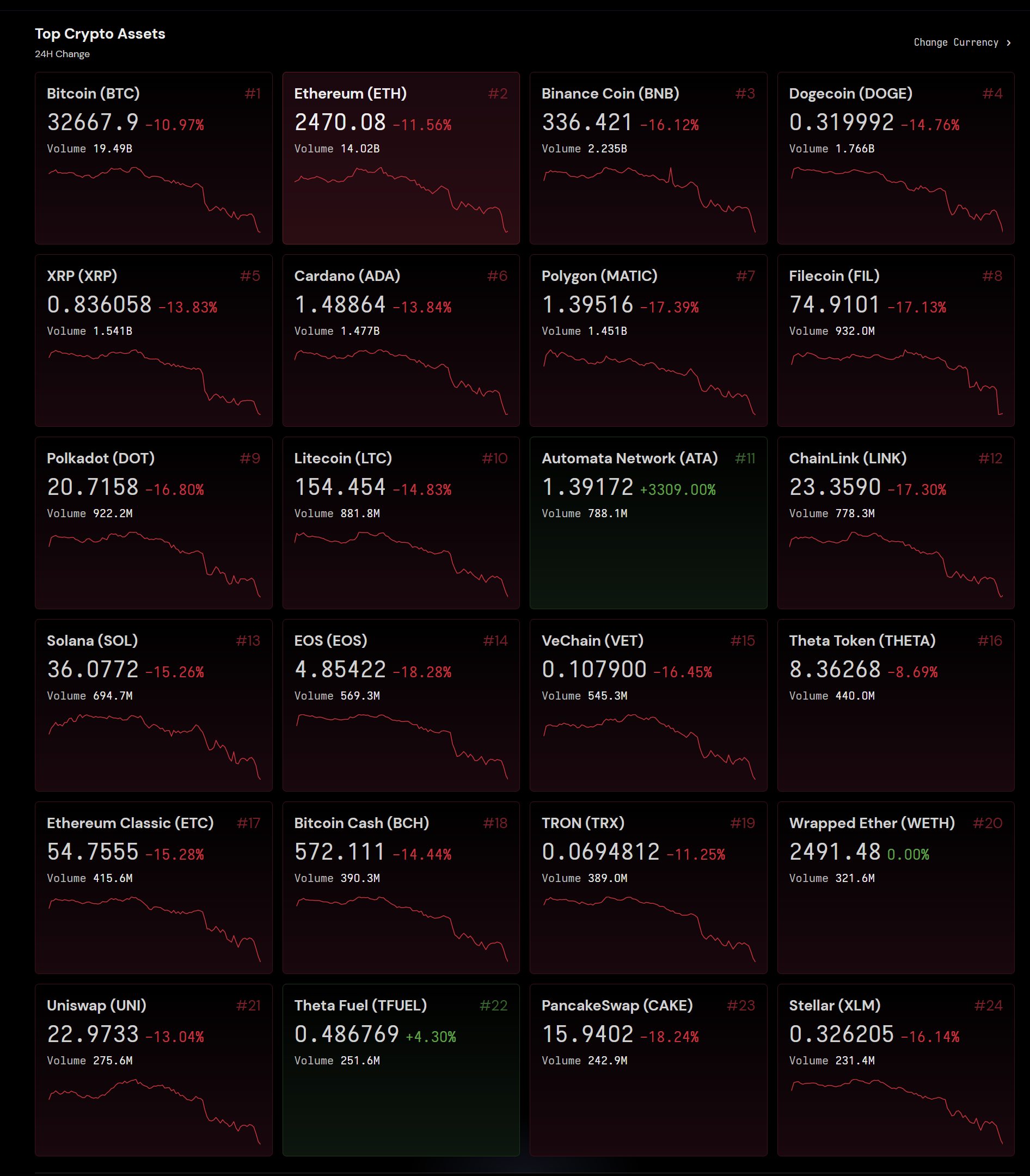View Polygon (MATIC) details

pyautogui.click(x=648, y=340)
